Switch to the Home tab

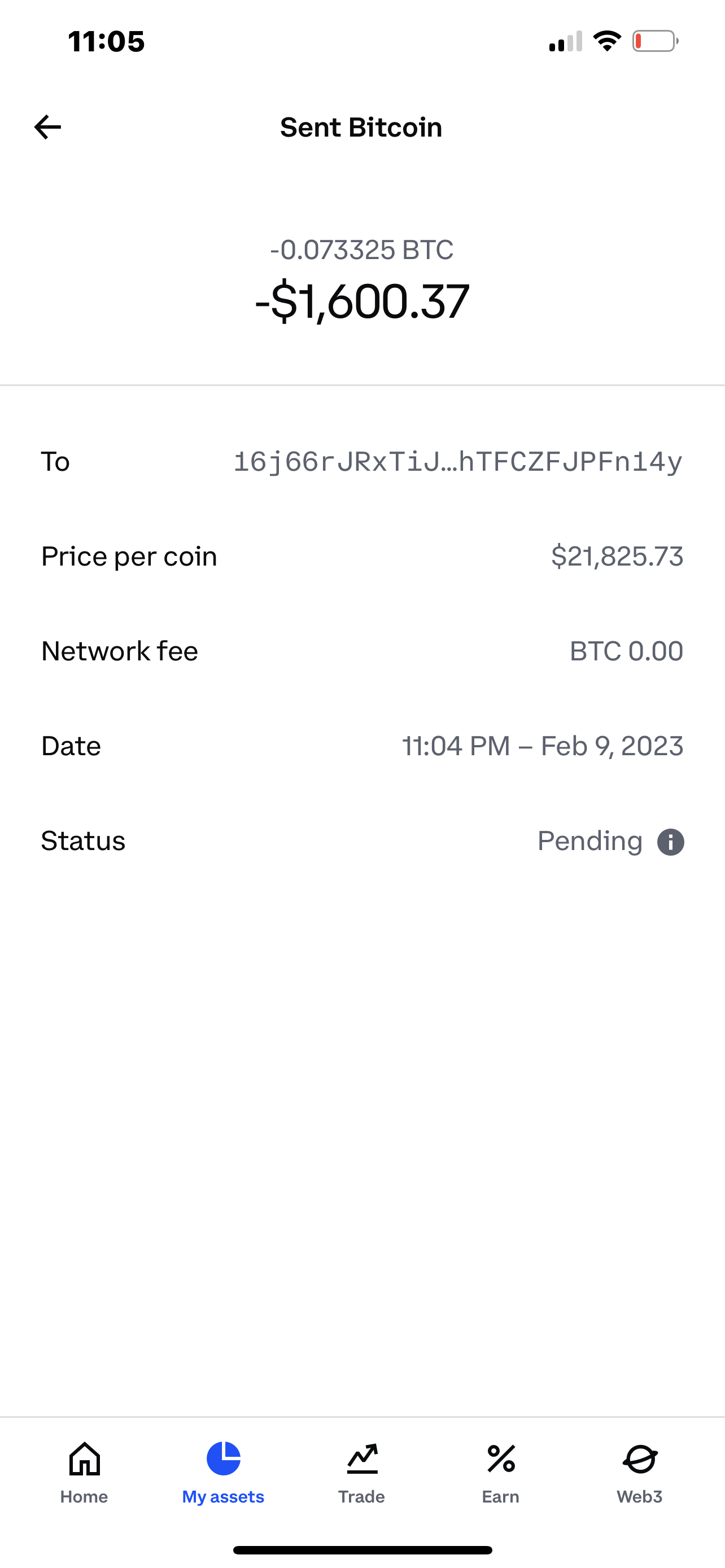click(84, 1473)
